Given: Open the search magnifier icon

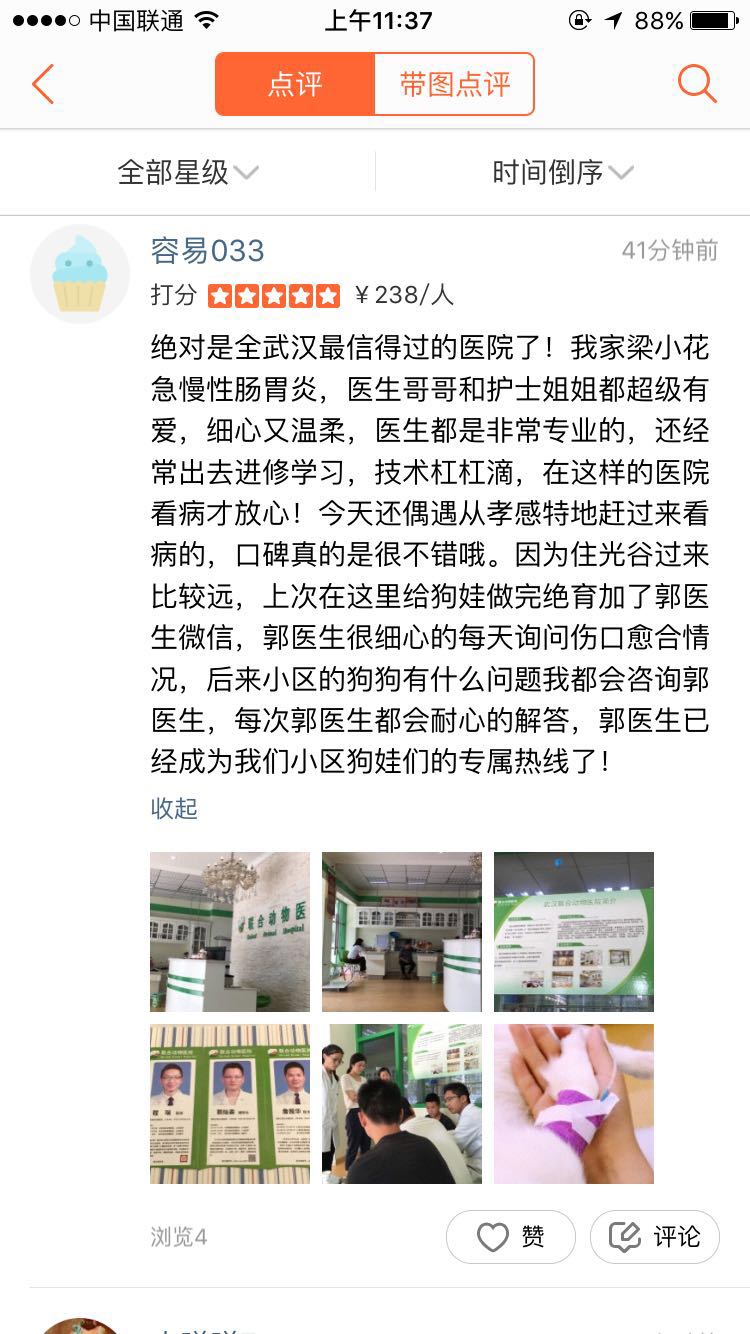Looking at the screenshot, I should click(697, 84).
